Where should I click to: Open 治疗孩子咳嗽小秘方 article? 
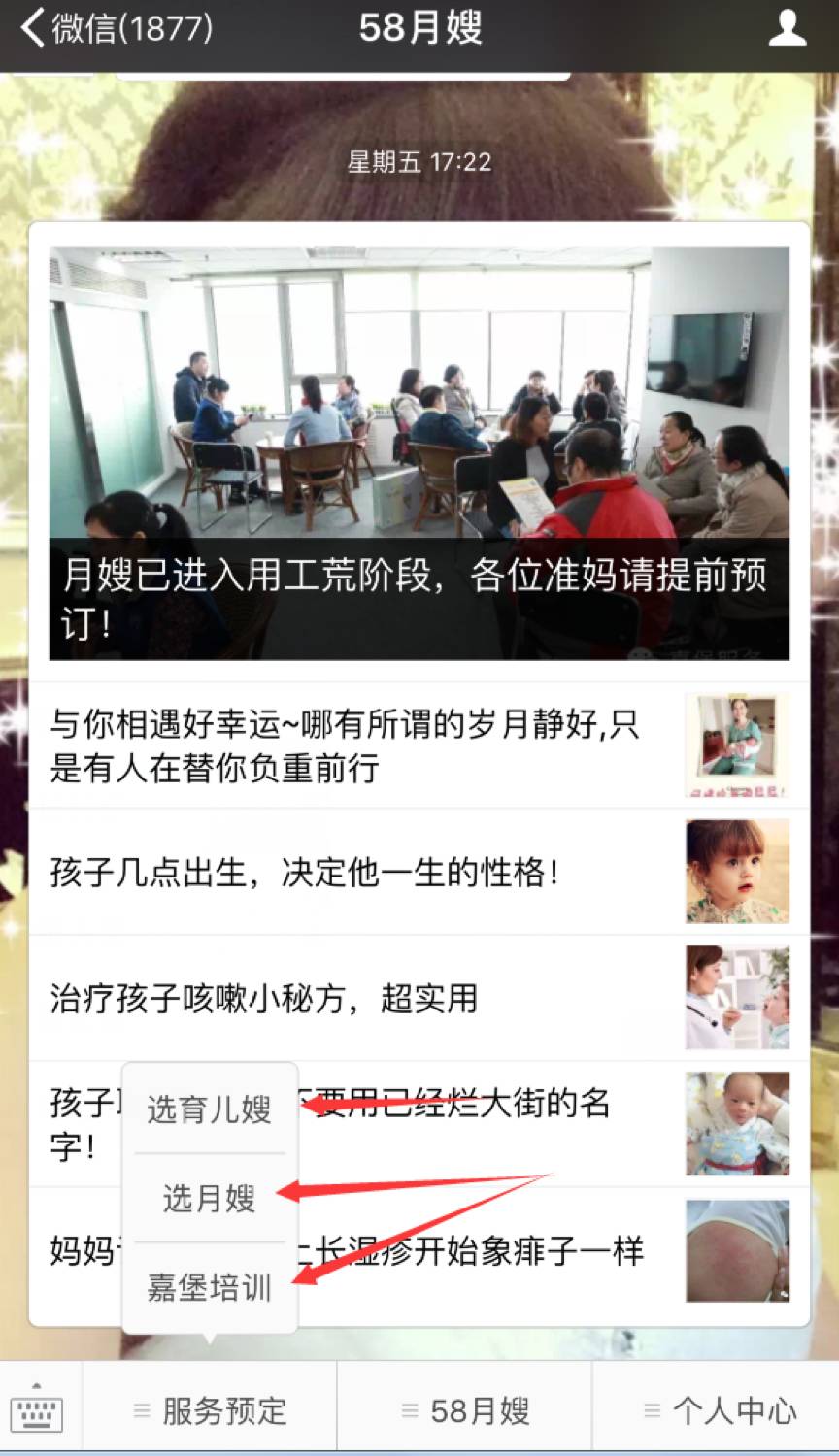[x=369, y=998]
